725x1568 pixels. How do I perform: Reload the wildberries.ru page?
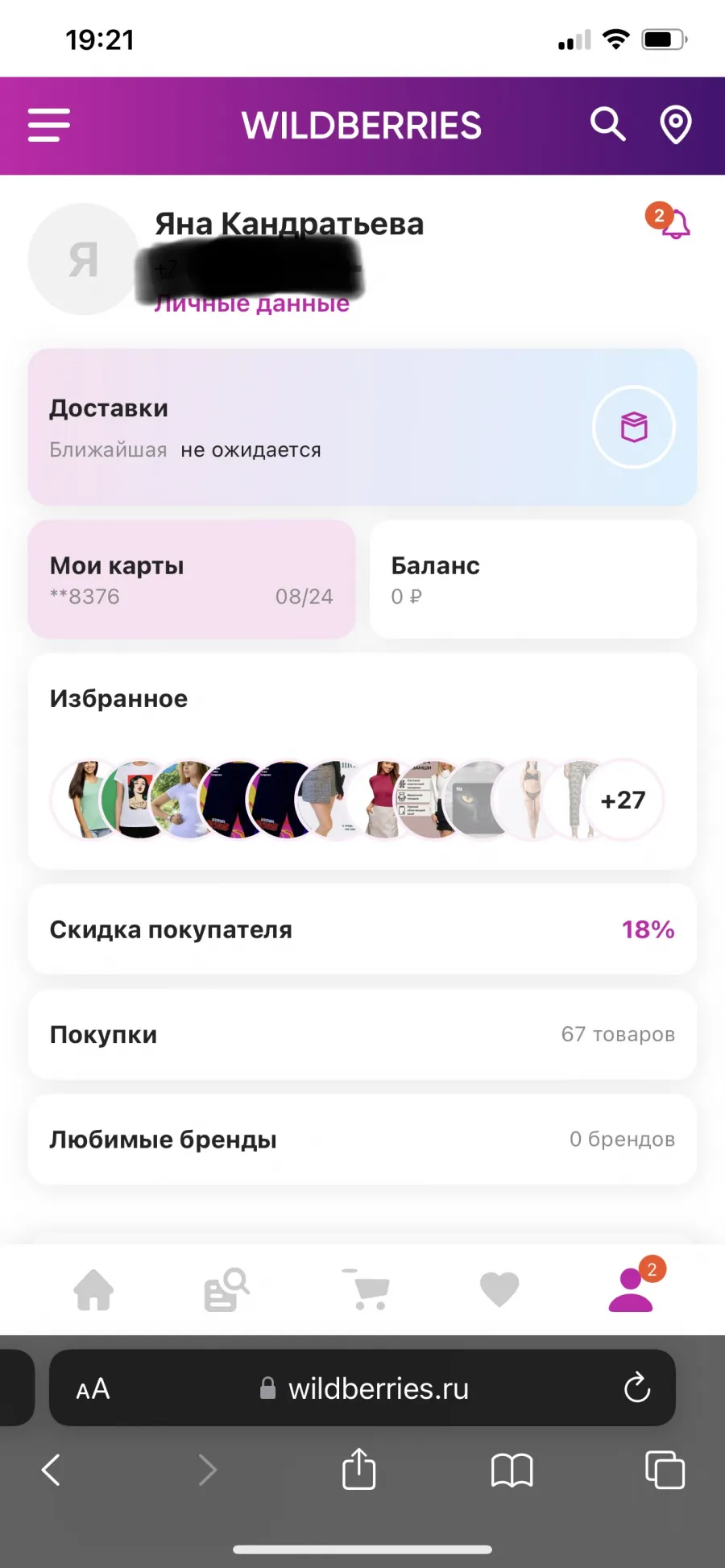pos(637,1388)
